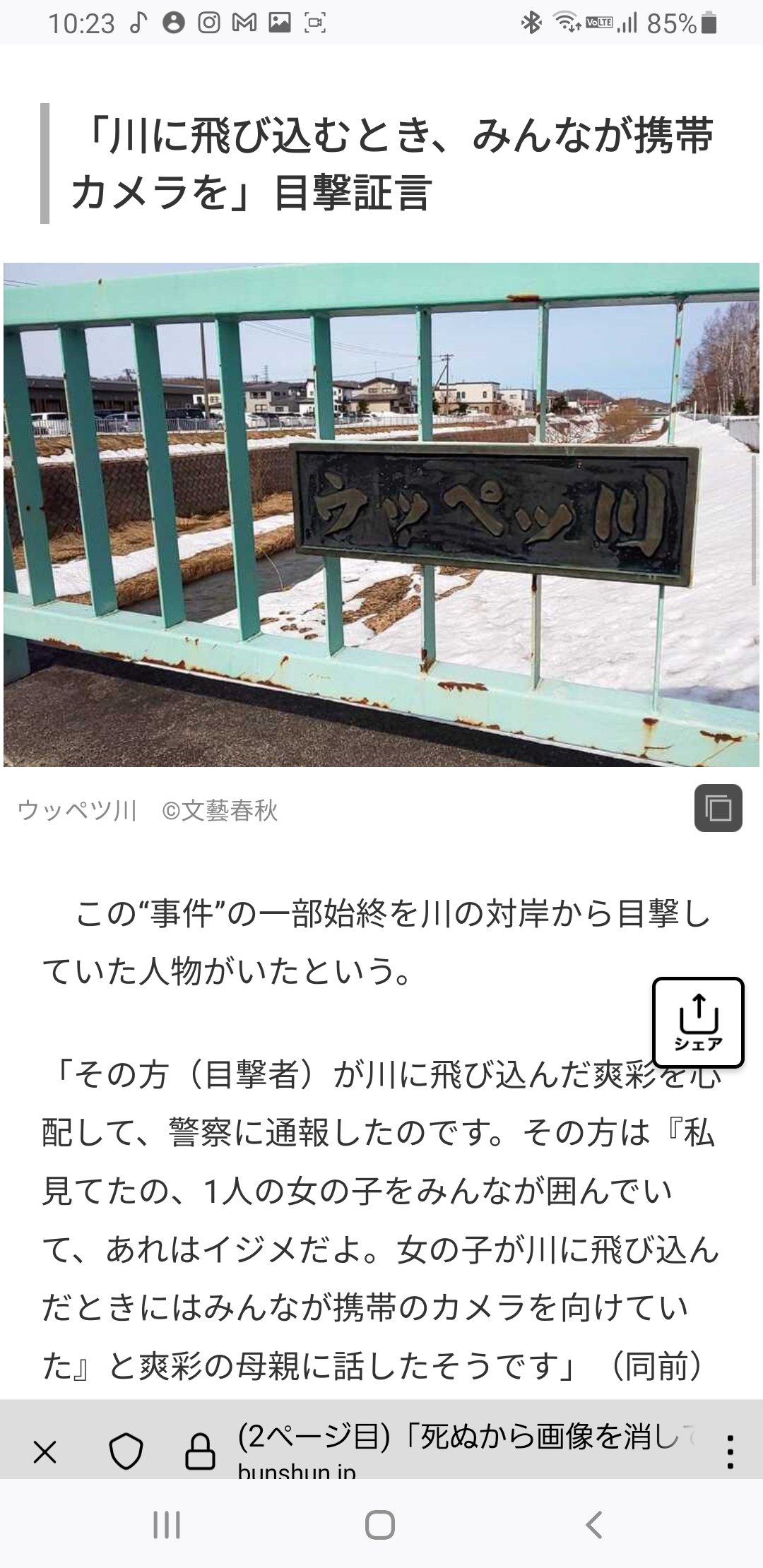Open the ウッペツ川 bridge photo
This screenshot has width=763, height=1568.
click(381, 514)
